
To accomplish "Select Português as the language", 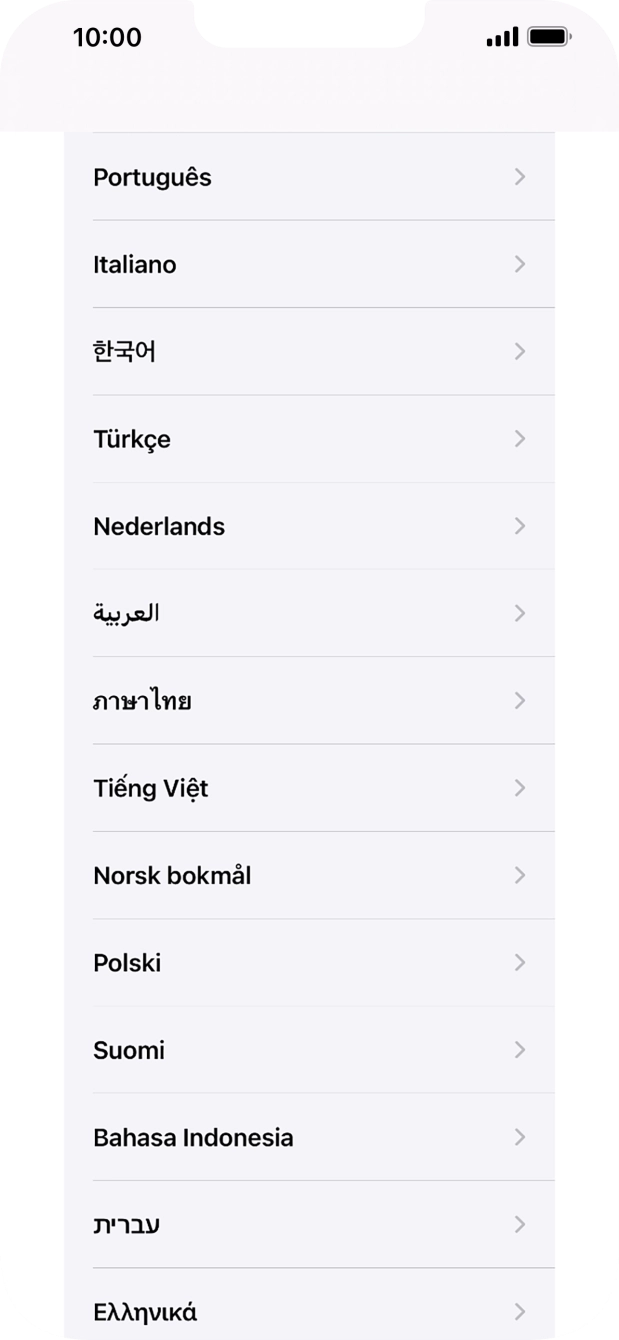I will (308, 177).
